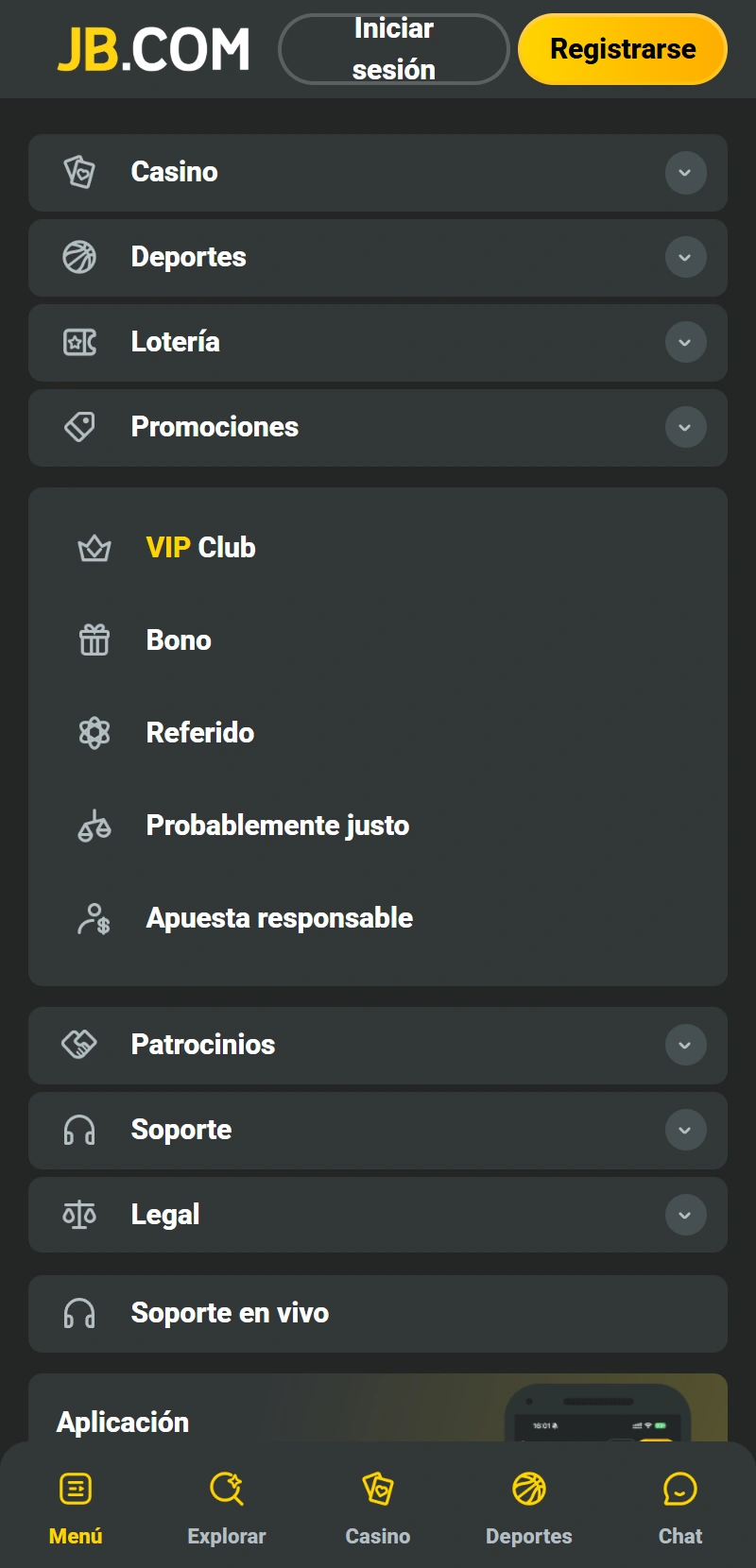The height and width of the screenshot is (1568, 756).
Task: Click the Deportes basketball icon
Action: pos(81,257)
